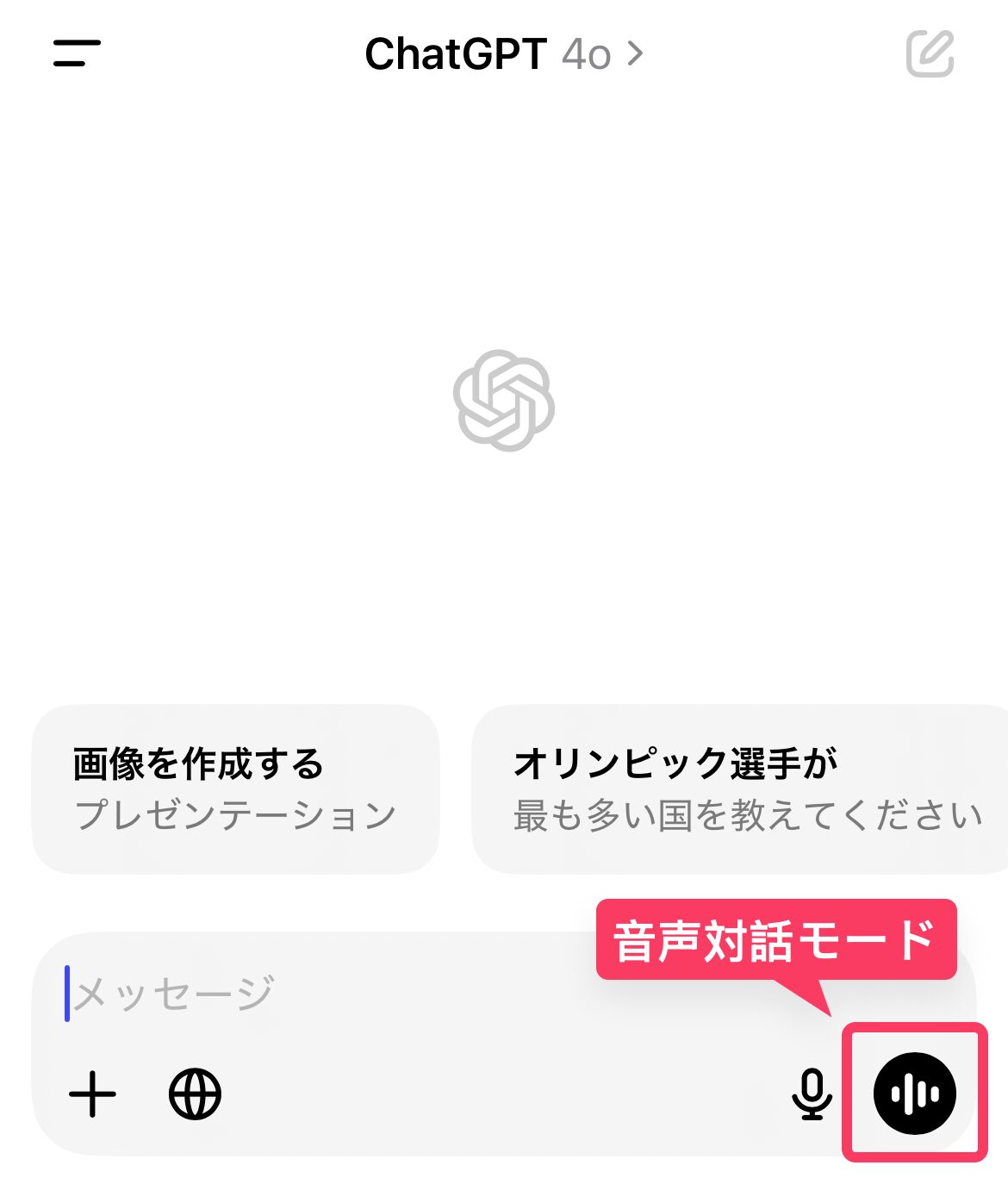Open the ChatGPT 4o model selector

[x=504, y=54]
